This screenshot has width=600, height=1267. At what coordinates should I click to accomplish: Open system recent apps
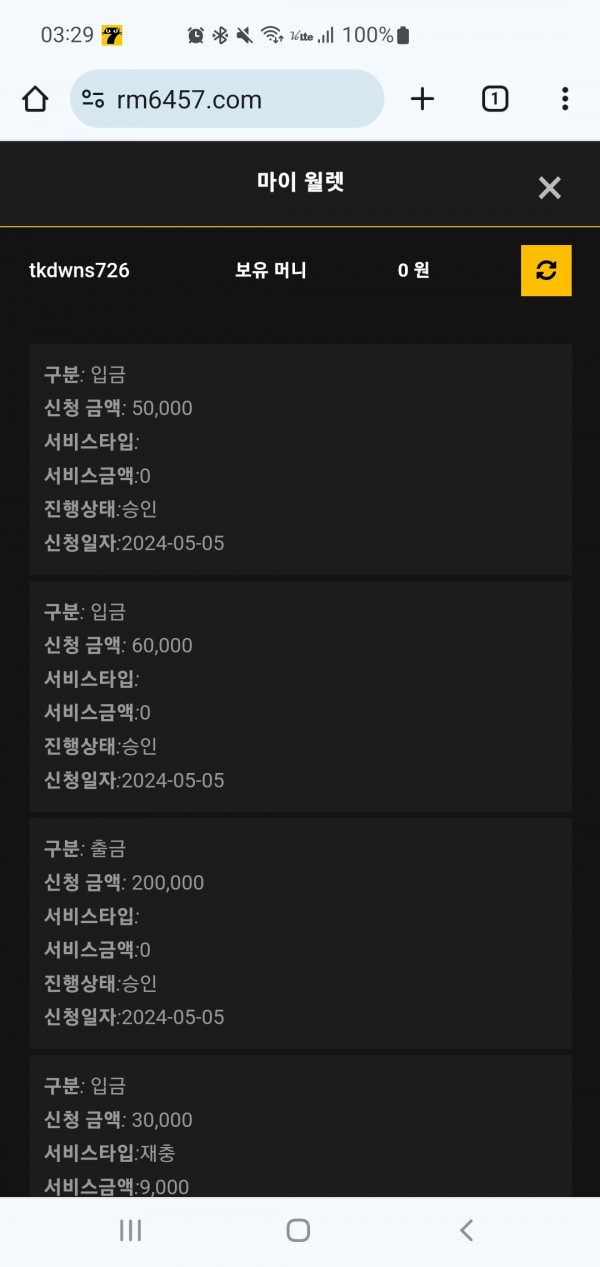tap(131, 1230)
